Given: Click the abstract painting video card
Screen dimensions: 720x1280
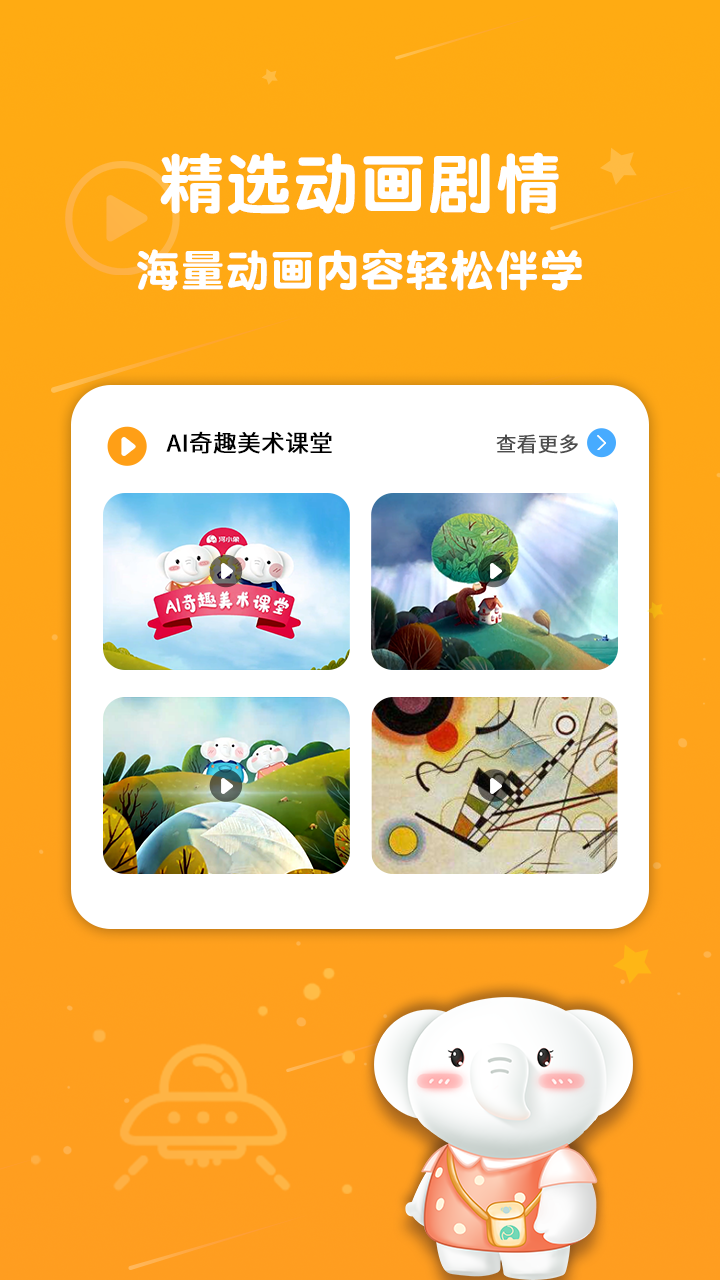Looking at the screenshot, I should (x=494, y=785).
